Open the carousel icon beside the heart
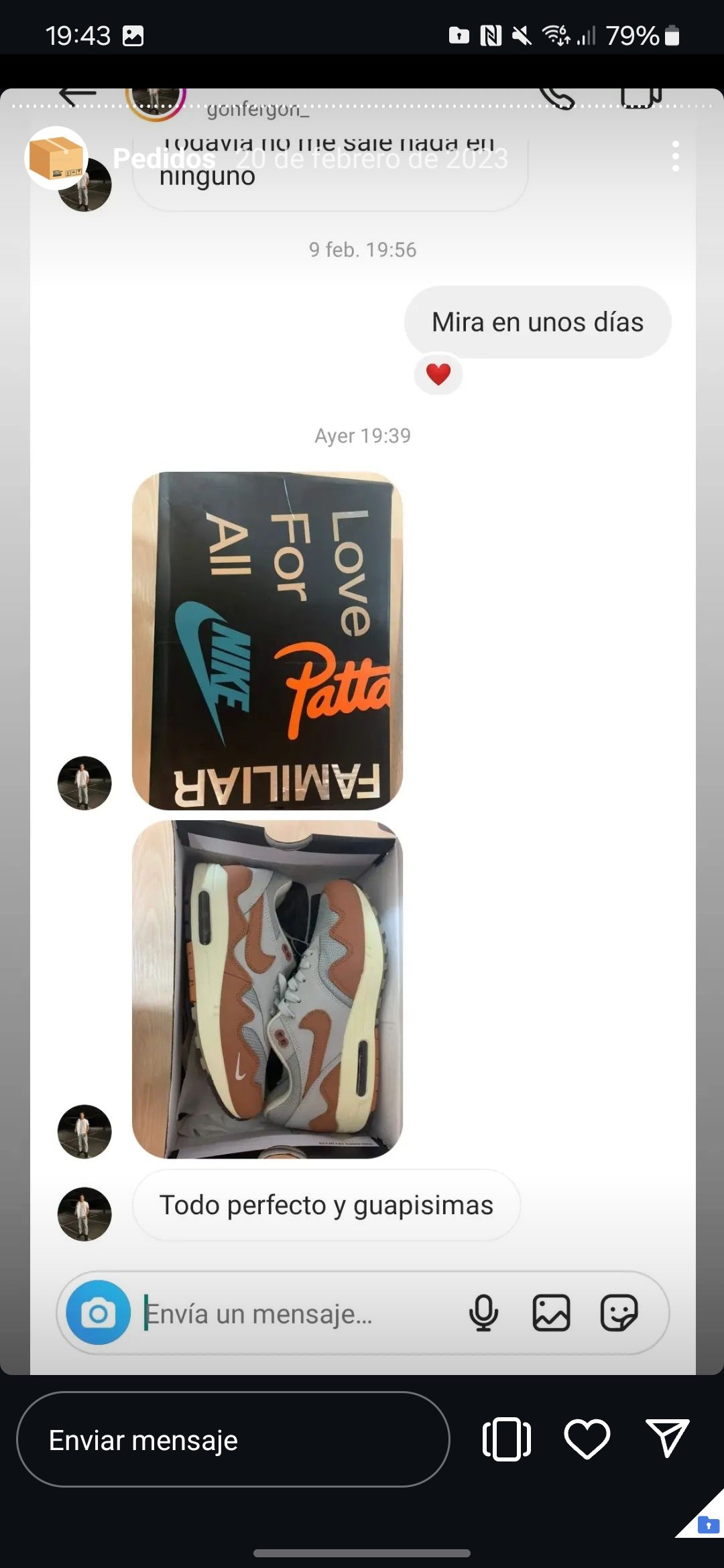Viewport: 724px width, 1568px height. (507, 1439)
